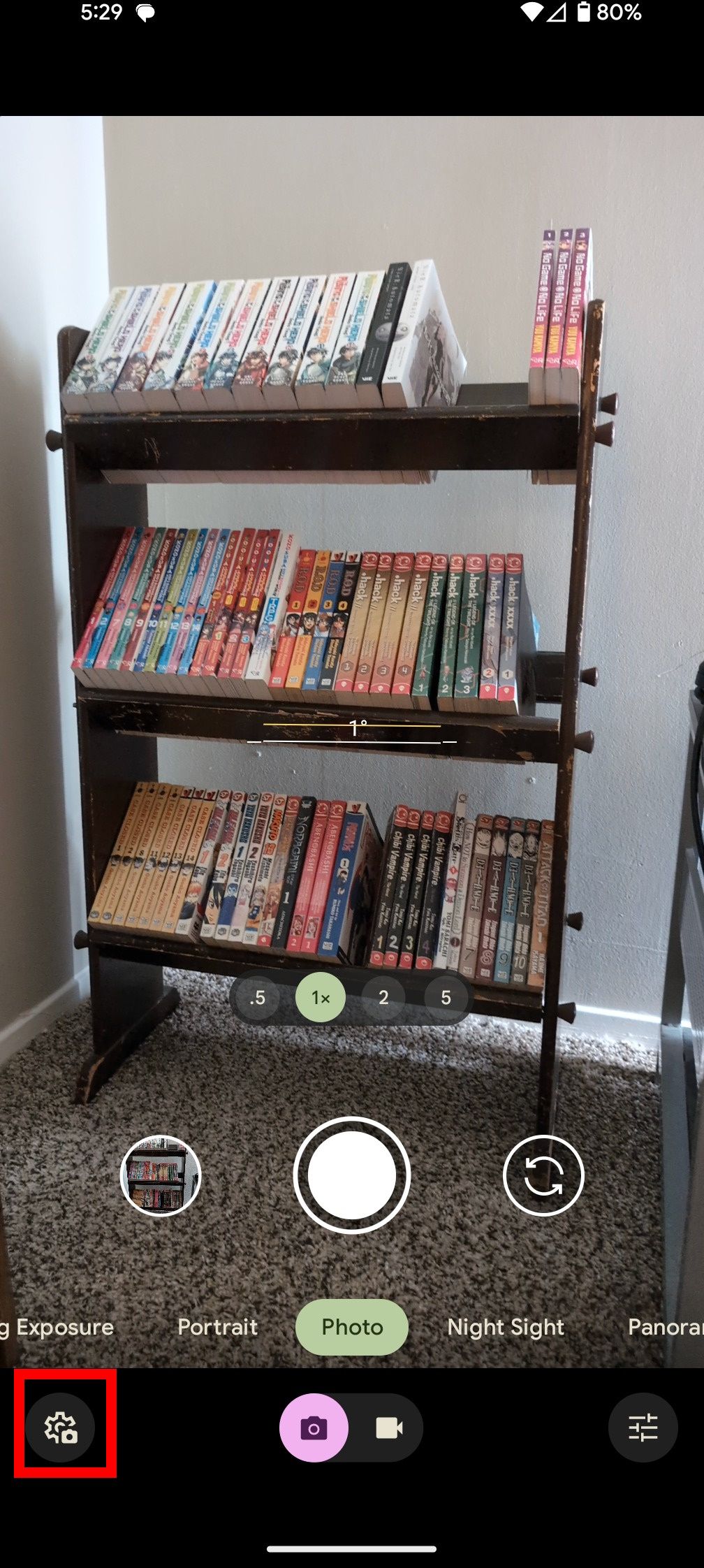This screenshot has width=704, height=1568.
Task: Switch to video recording mode
Action: 388,1428
